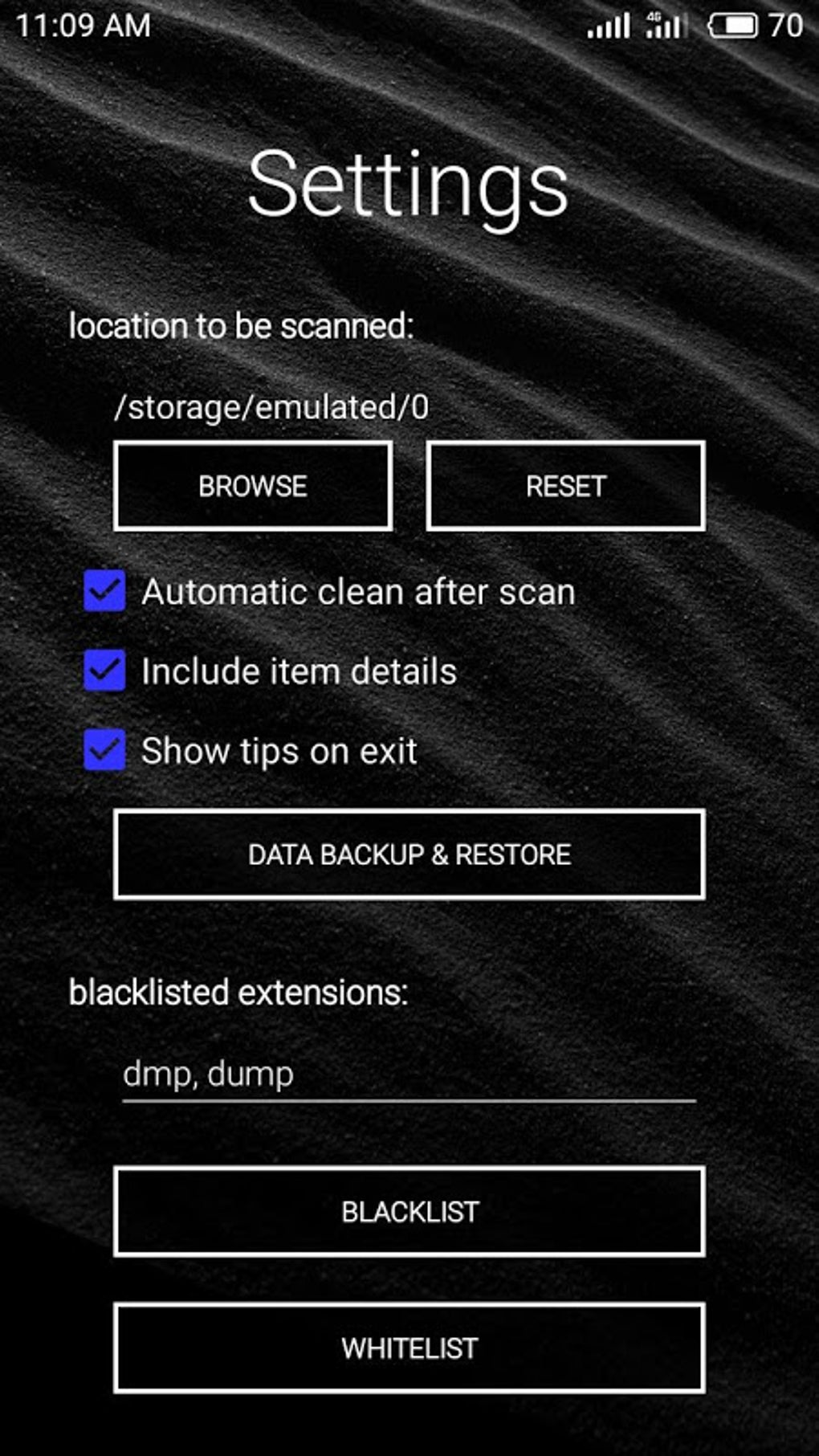
Task: Disable Show tips on exit
Action: pyautogui.click(x=105, y=750)
